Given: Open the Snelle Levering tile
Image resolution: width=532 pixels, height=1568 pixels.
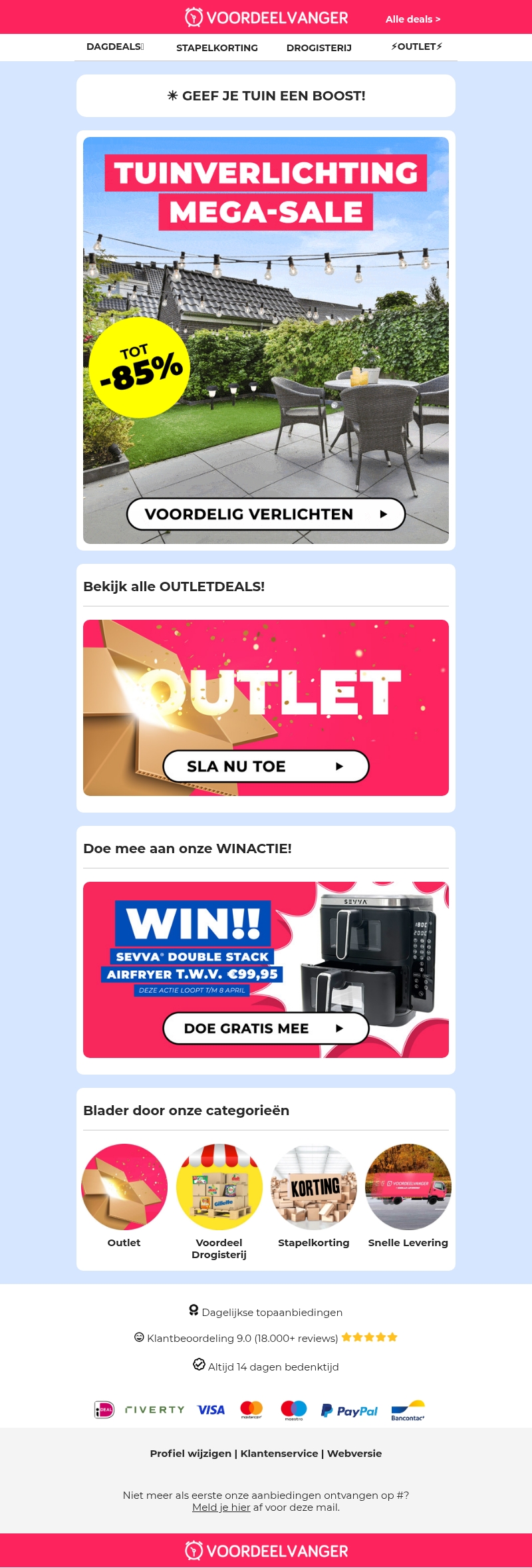Looking at the screenshot, I should tap(408, 1187).
